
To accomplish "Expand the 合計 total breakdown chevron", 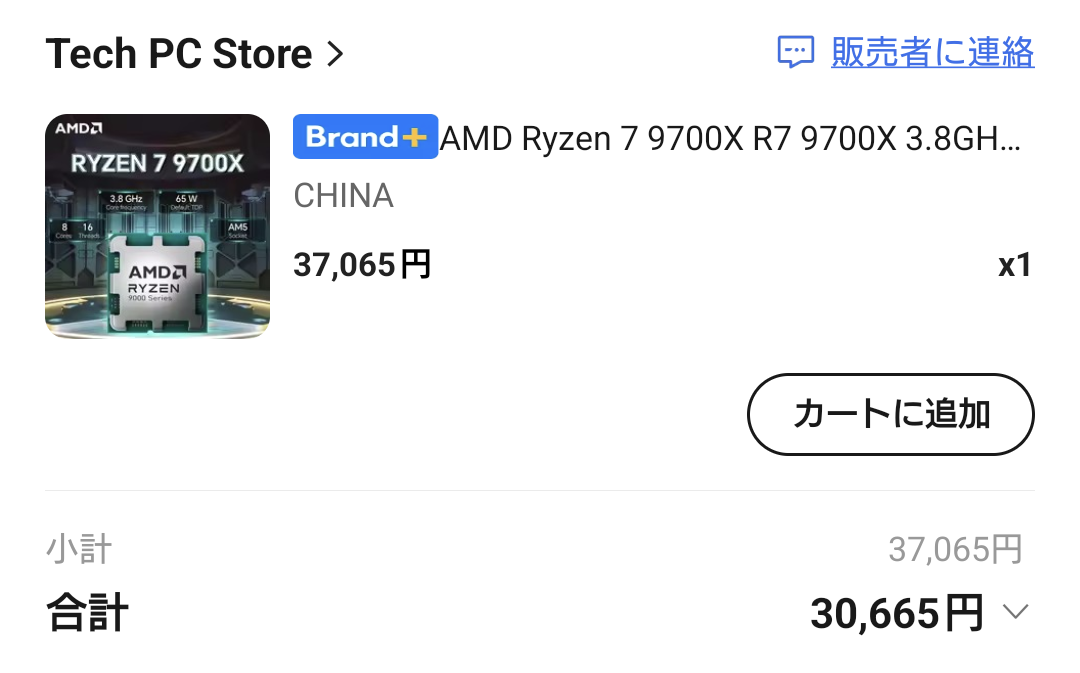I will click(x=1015, y=612).
